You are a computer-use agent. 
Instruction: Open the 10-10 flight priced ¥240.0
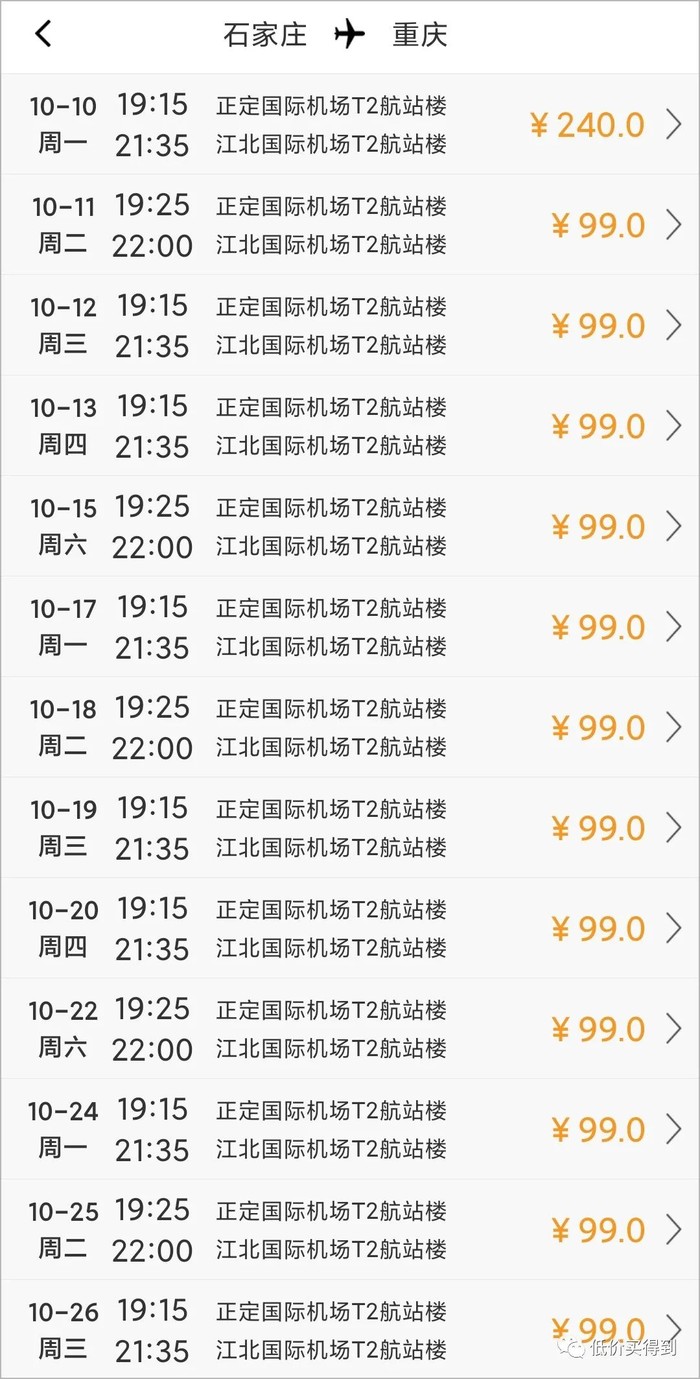(350, 125)
